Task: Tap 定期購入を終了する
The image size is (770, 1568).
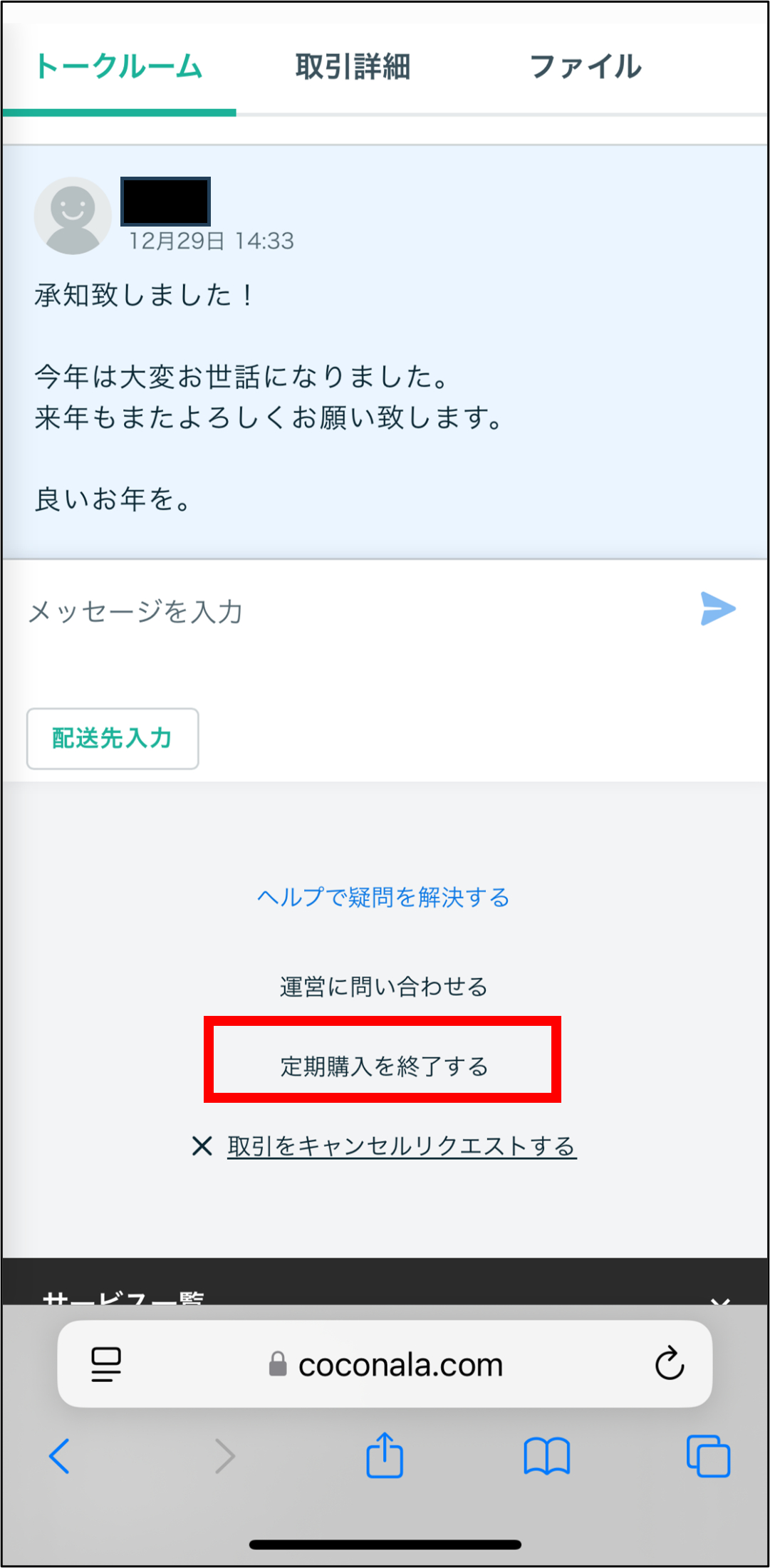Action: click(x=383, y=1066)
